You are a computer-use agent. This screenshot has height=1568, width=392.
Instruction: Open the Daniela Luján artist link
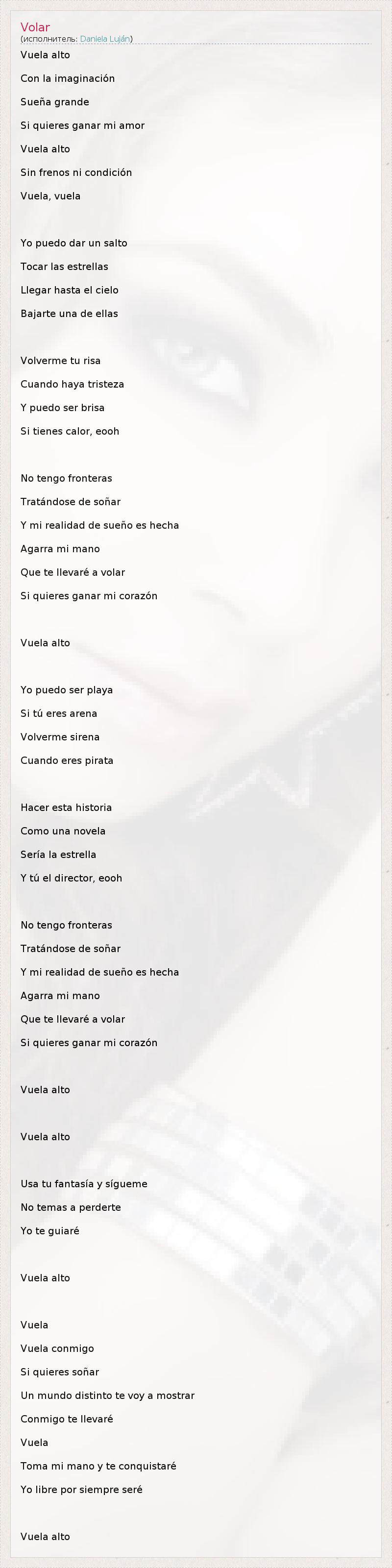(x=105, y=39)
